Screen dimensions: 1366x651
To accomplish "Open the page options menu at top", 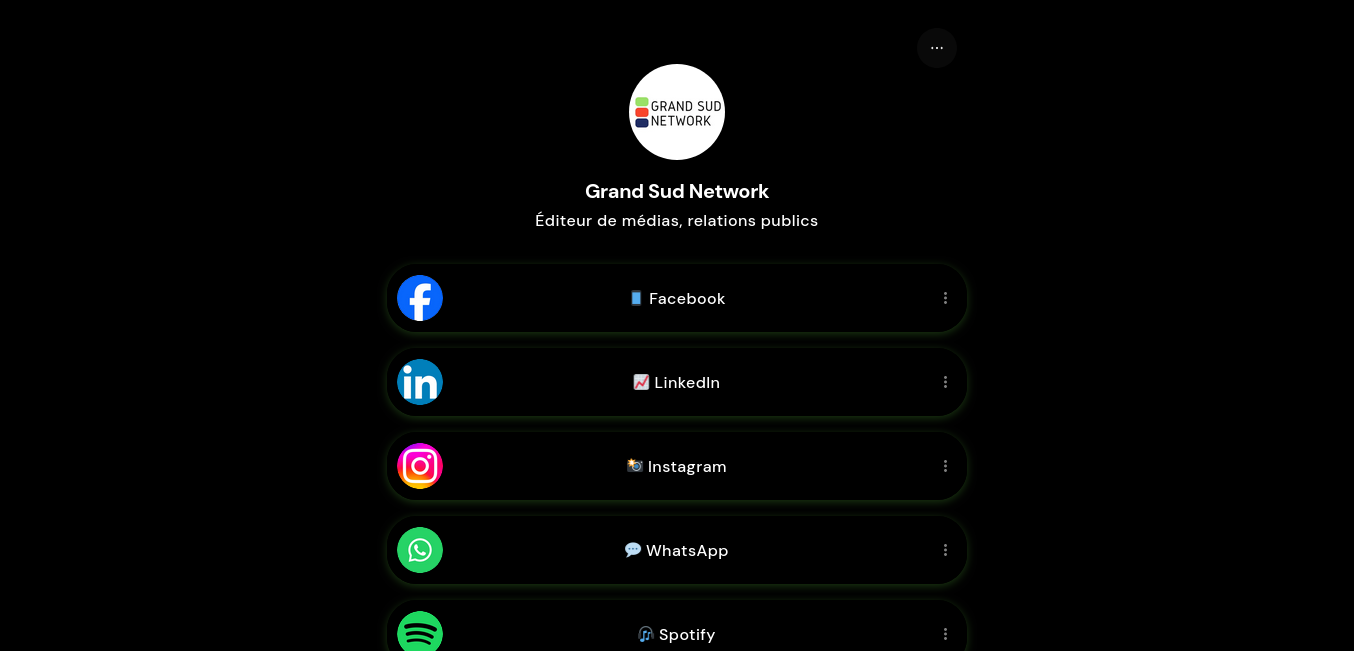I will 937,48.
